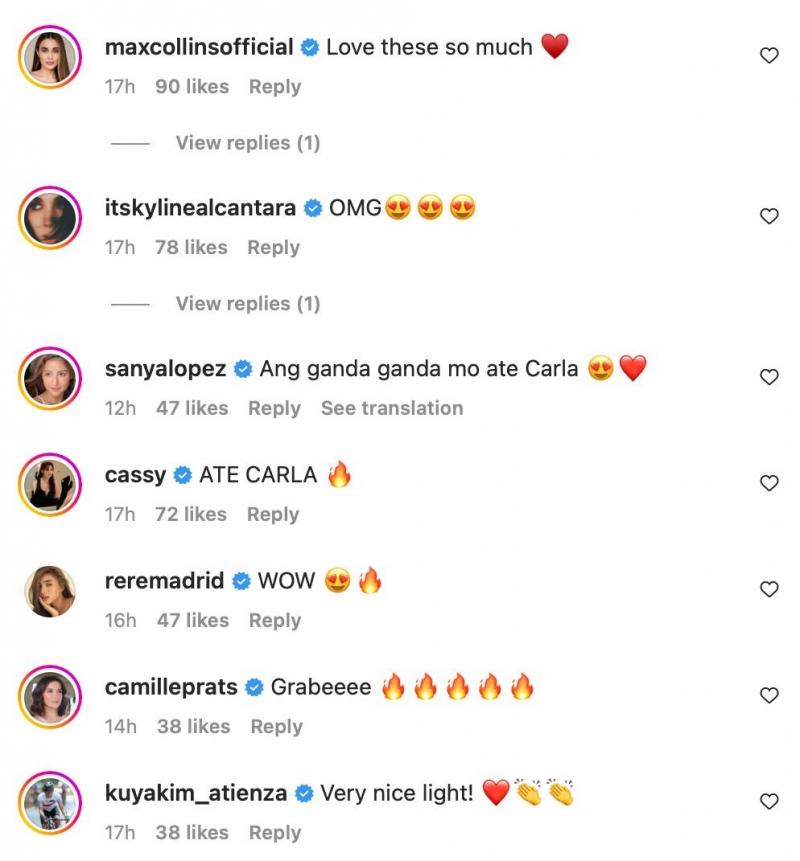
Task: Reply to cassy's comment
Action: pyautogui.click(x=273, y=514)
